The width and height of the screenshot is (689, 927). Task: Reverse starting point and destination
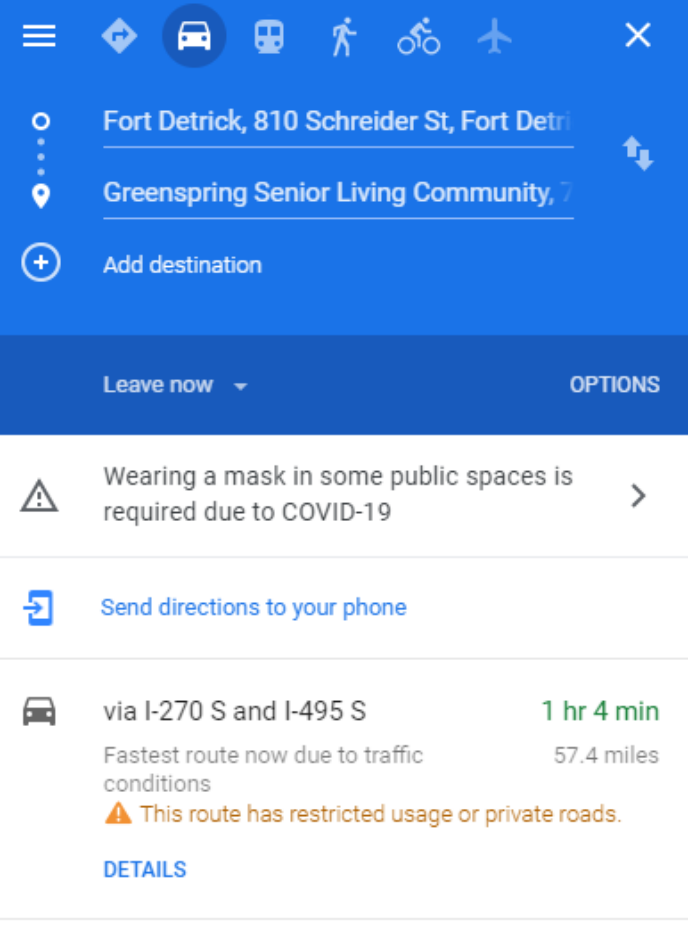pos(638,154)
